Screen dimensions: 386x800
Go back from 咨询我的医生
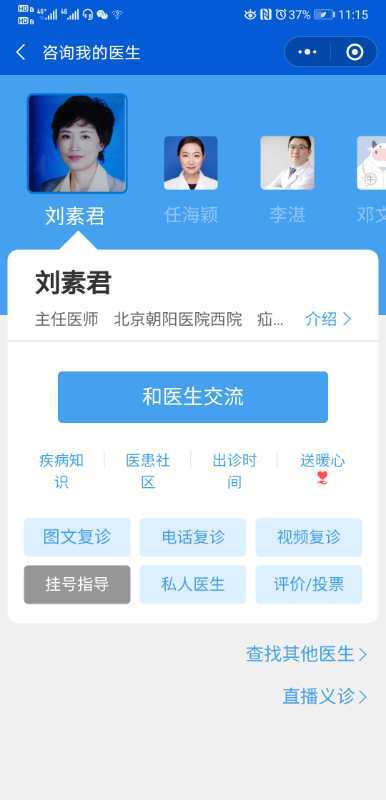[x=21, y=53]
